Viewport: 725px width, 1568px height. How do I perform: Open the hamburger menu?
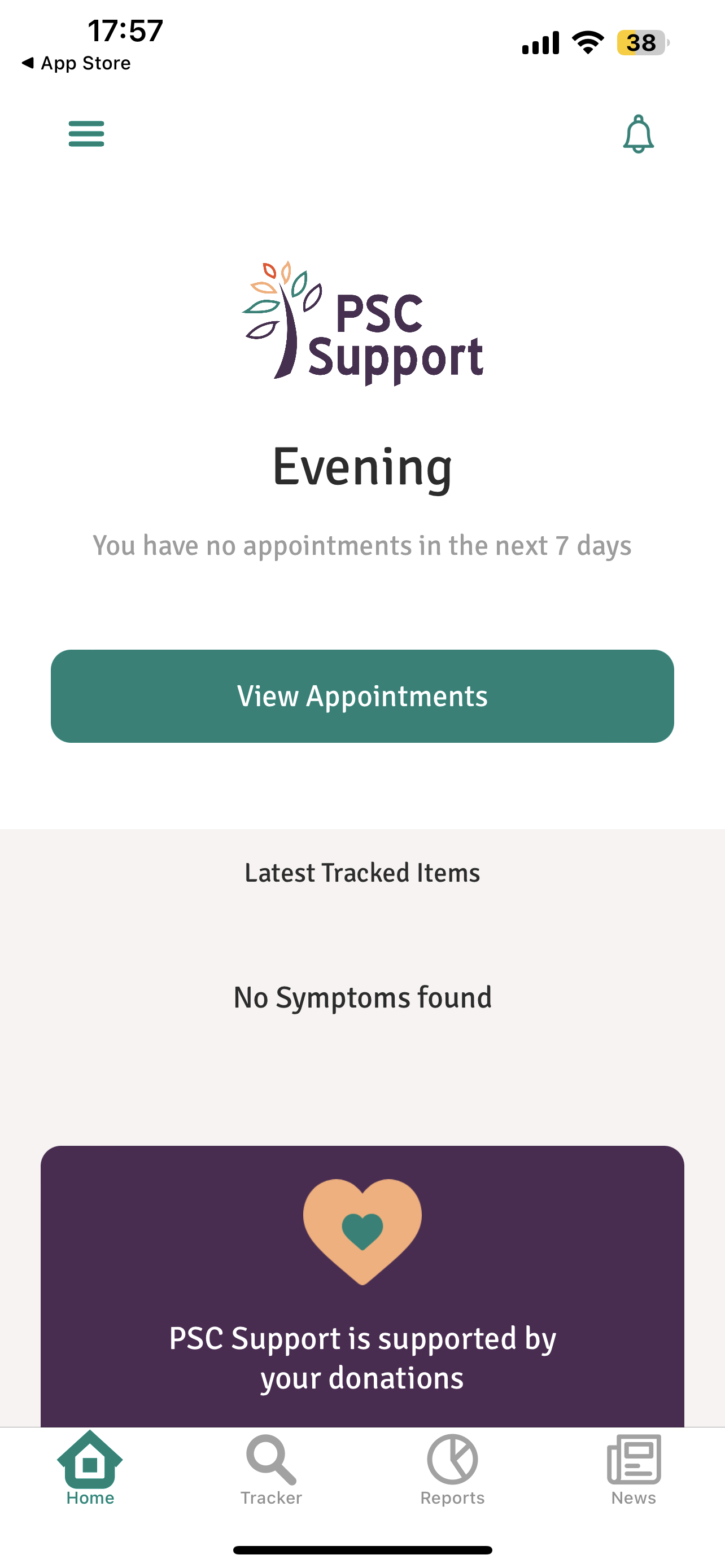tap(86, 133)
